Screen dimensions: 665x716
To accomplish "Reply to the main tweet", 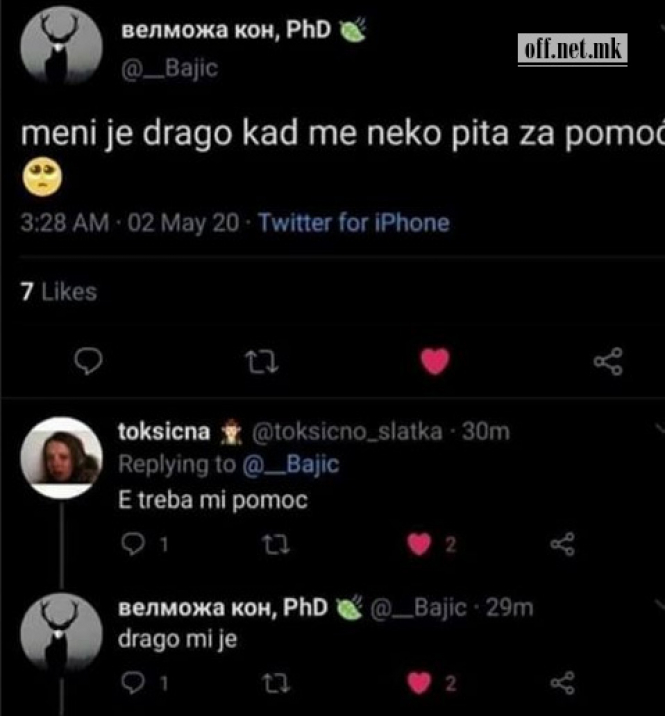I will (x=89, y=363).
